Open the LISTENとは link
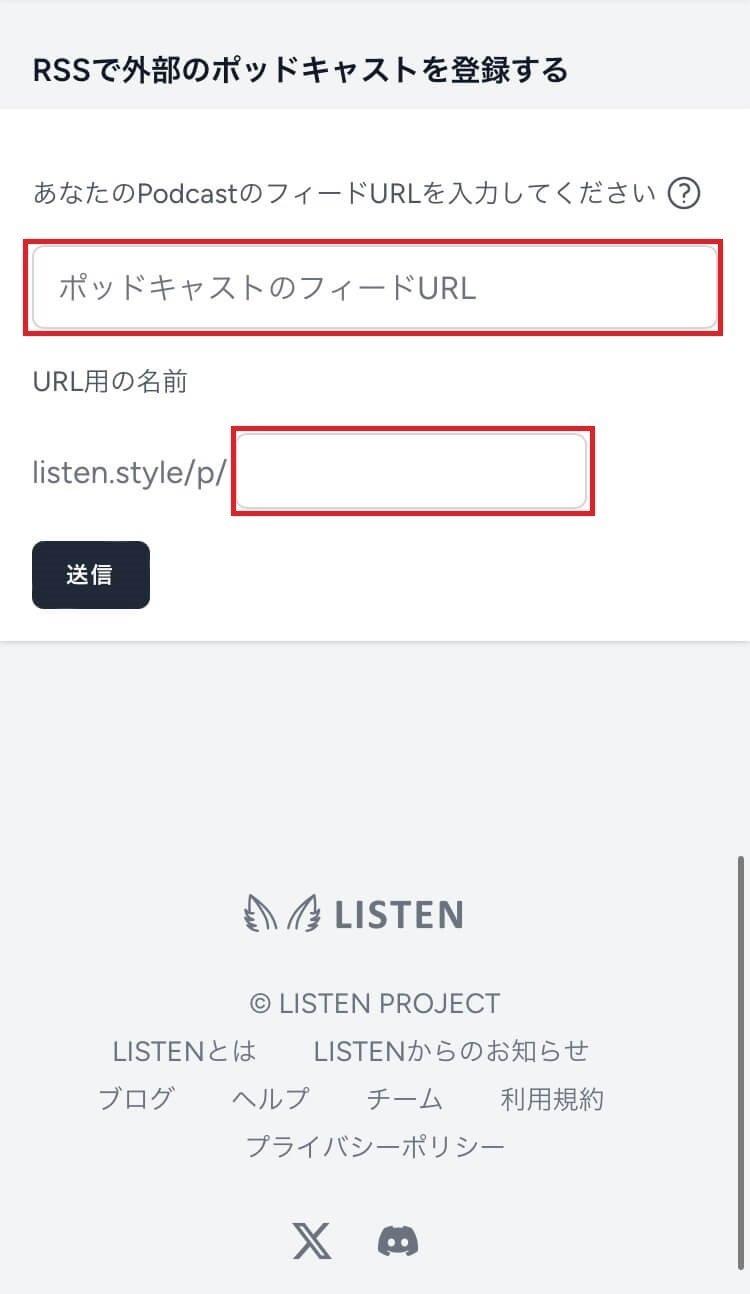 (185, 1051)
